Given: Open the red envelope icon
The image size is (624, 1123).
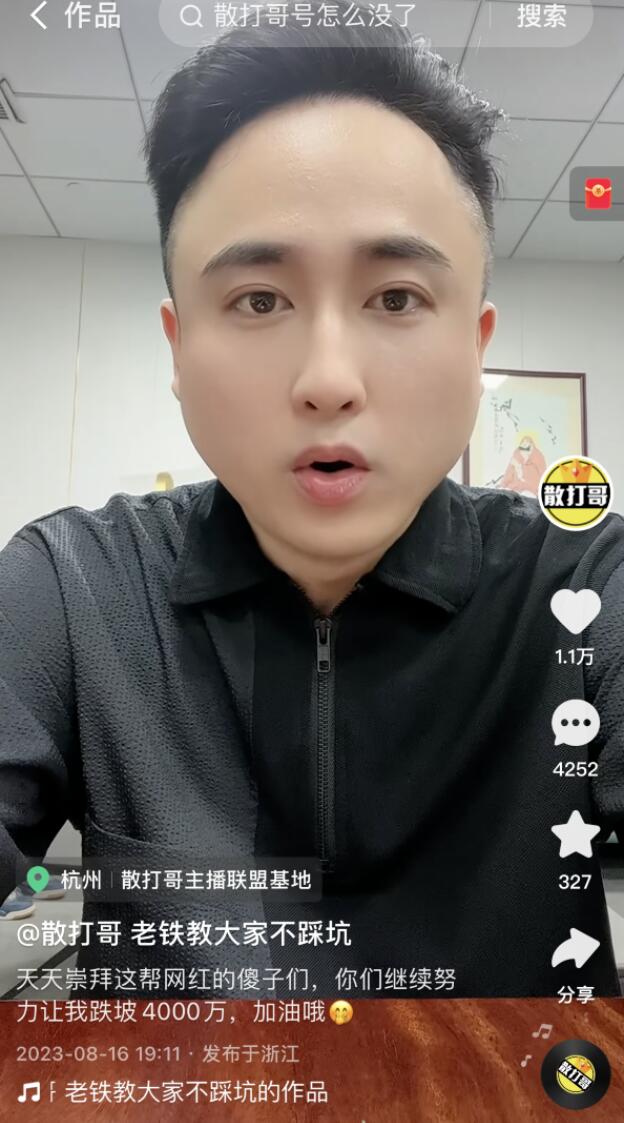Looking at the screenshot, I should pos(597,192).
